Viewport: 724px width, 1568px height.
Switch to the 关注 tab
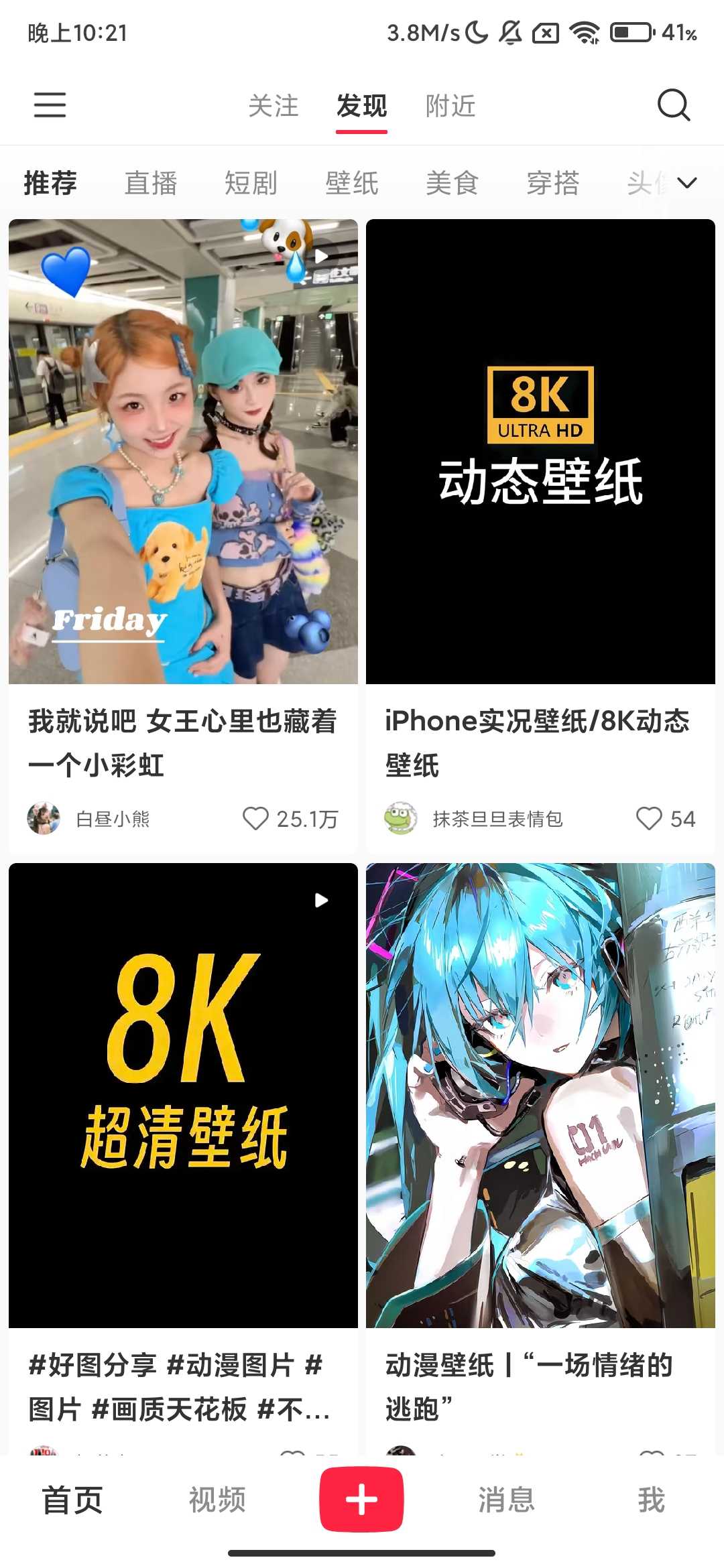click(x=271, y=105)
